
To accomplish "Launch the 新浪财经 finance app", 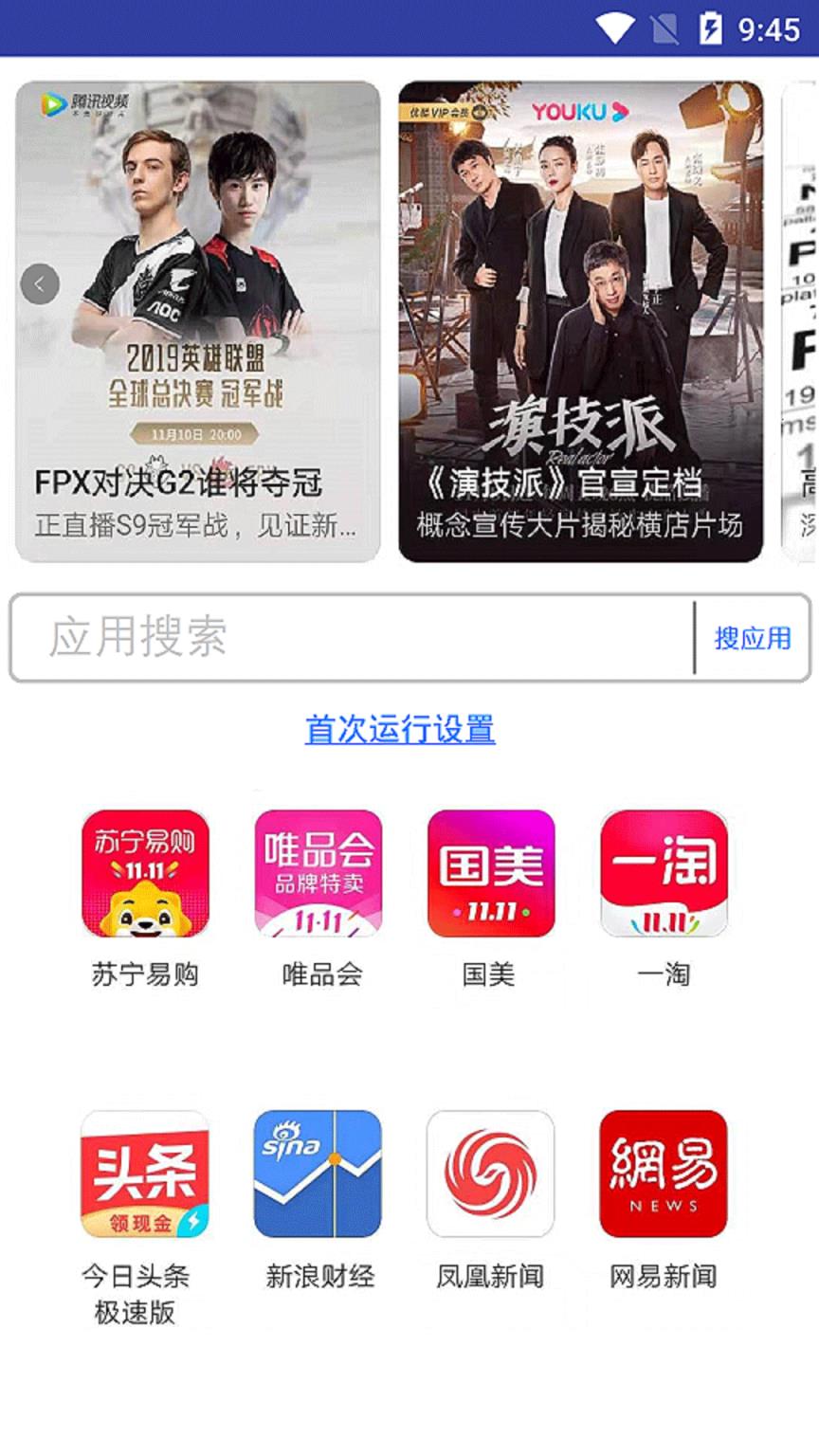I will pyautogui.click(x=317, y=1174).
